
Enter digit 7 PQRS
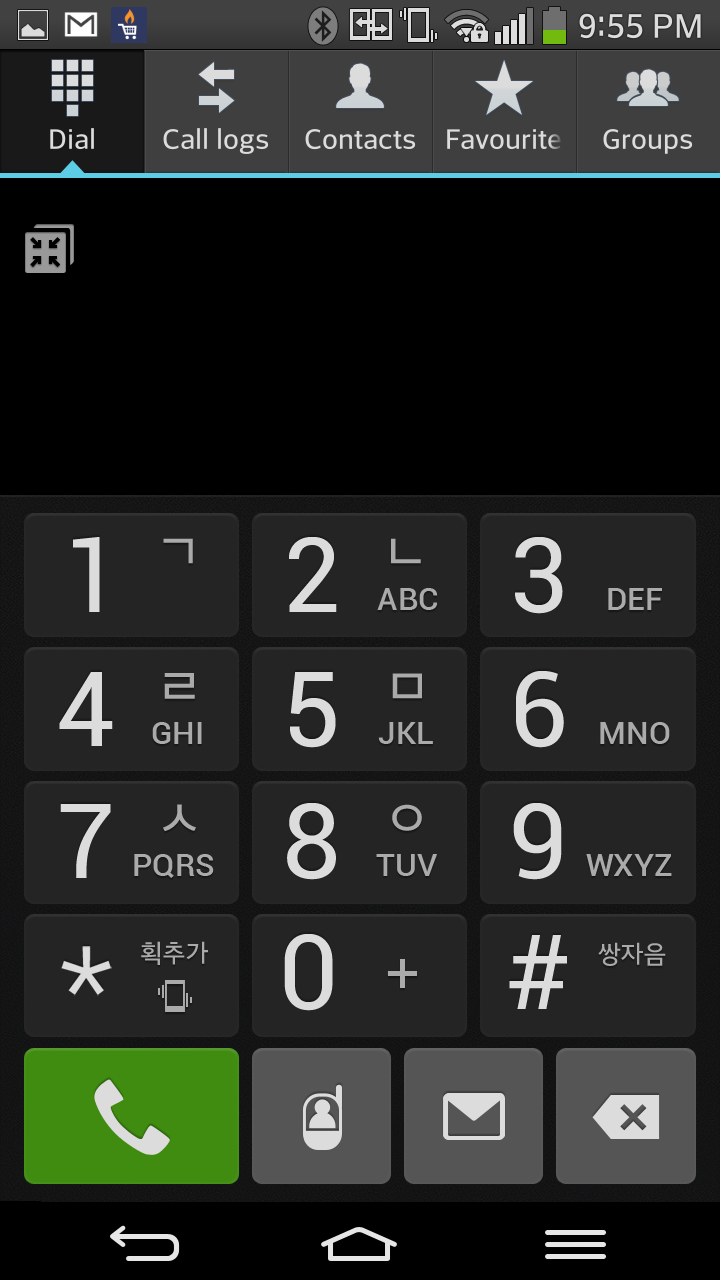pos(131,842)
